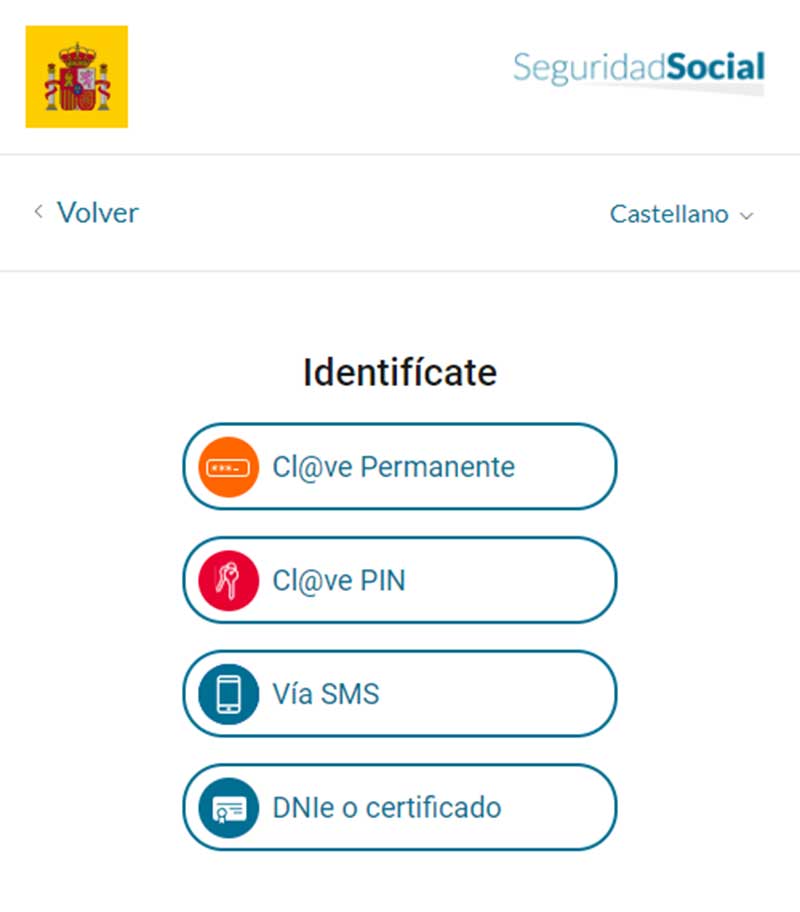
Task: Click the Vía SMS text label
Action: tap(325, 694)
